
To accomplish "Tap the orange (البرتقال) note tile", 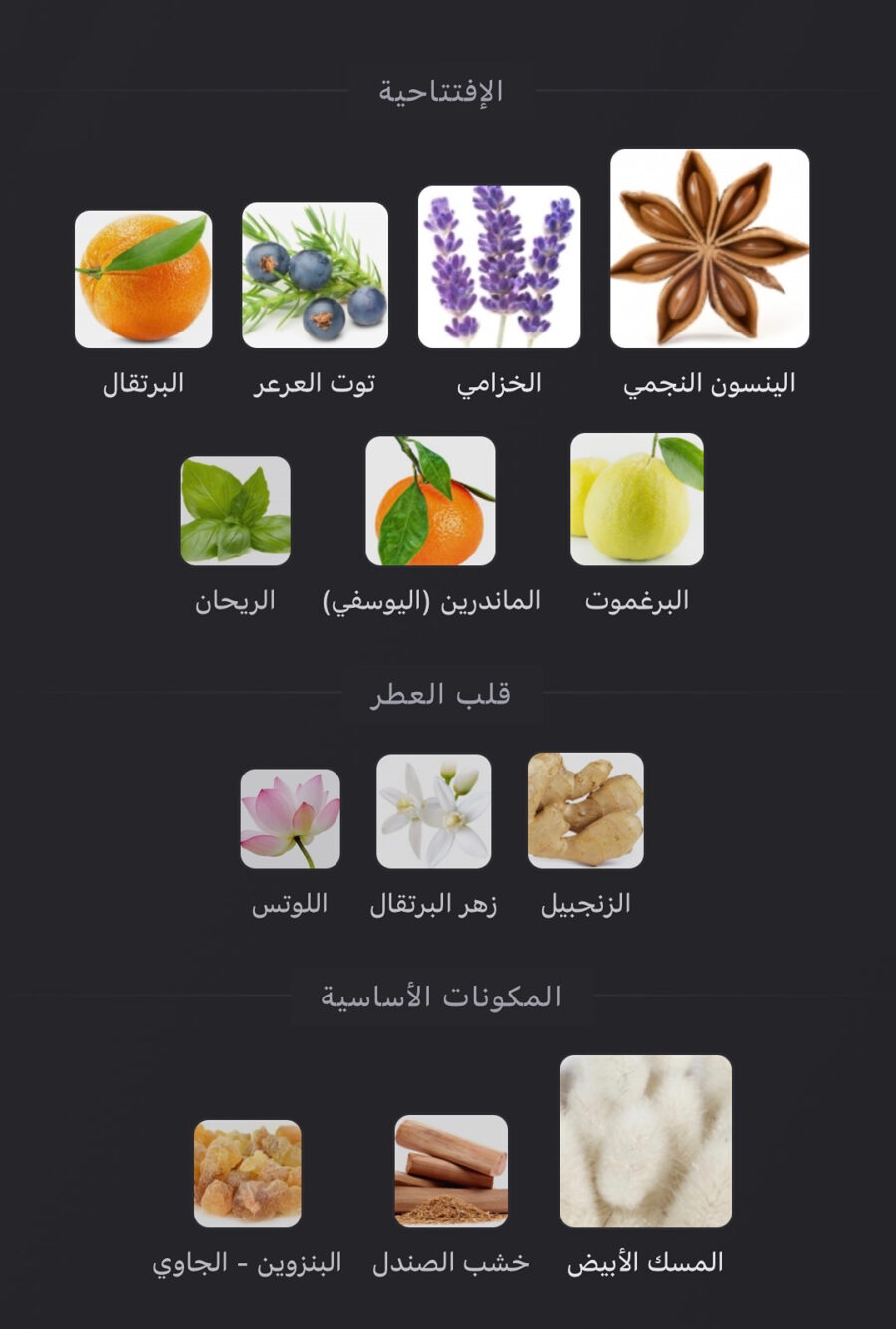I will pyautogui.click(x=143, y=280).
